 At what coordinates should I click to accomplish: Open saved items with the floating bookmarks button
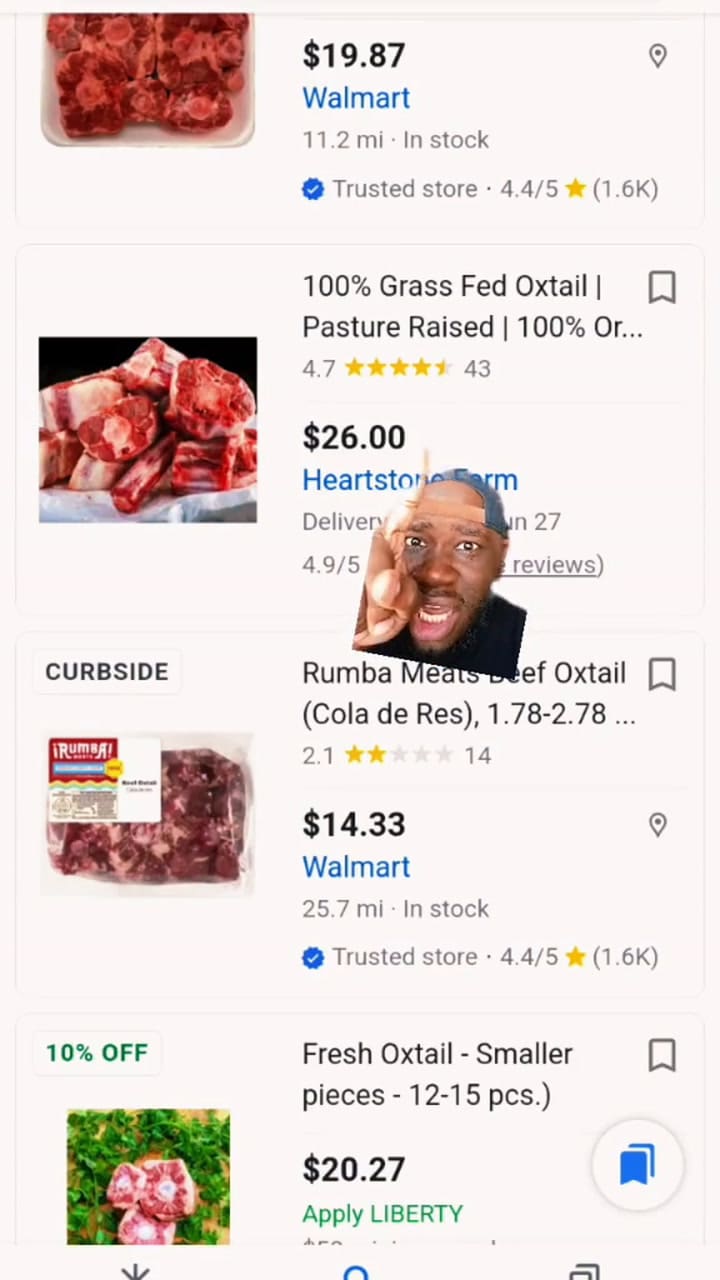coord(637,1165)
